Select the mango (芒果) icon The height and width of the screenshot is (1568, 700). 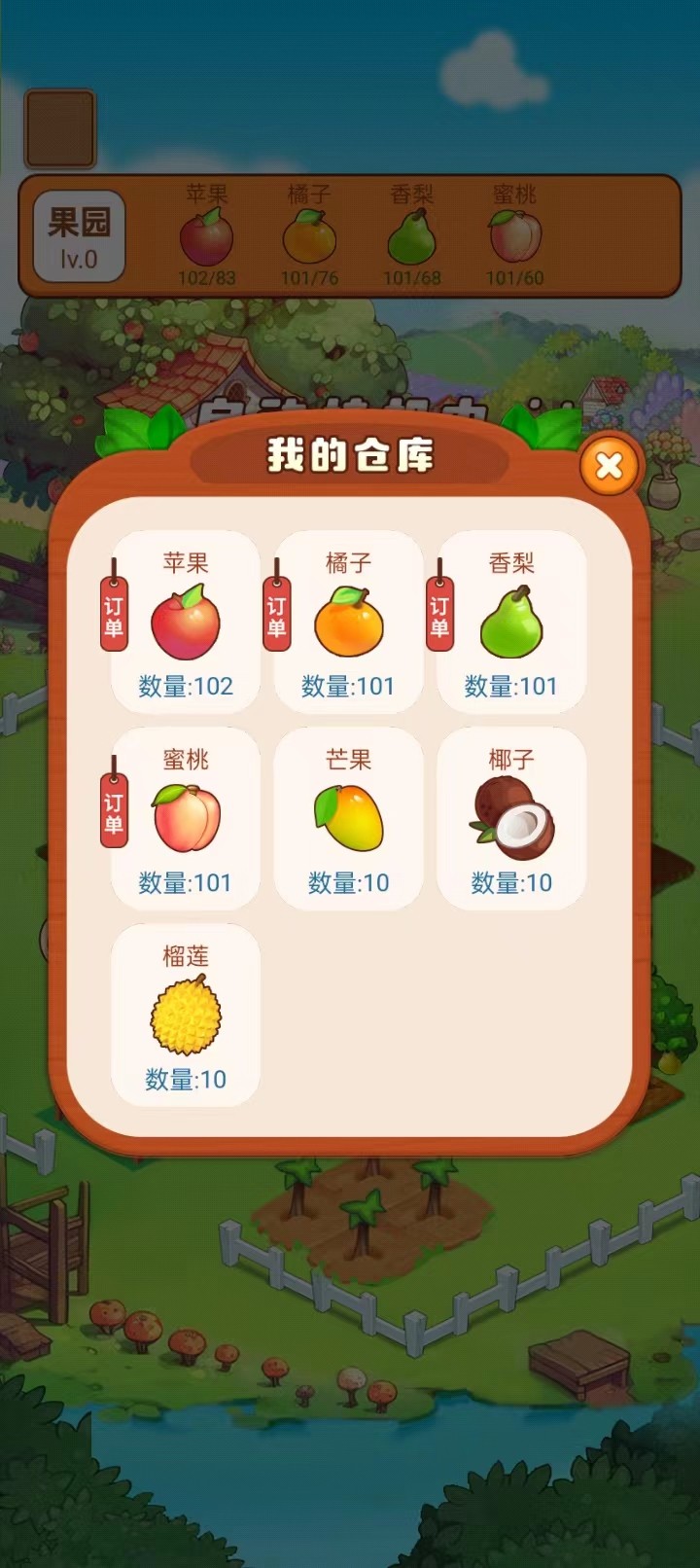[348, 817]
